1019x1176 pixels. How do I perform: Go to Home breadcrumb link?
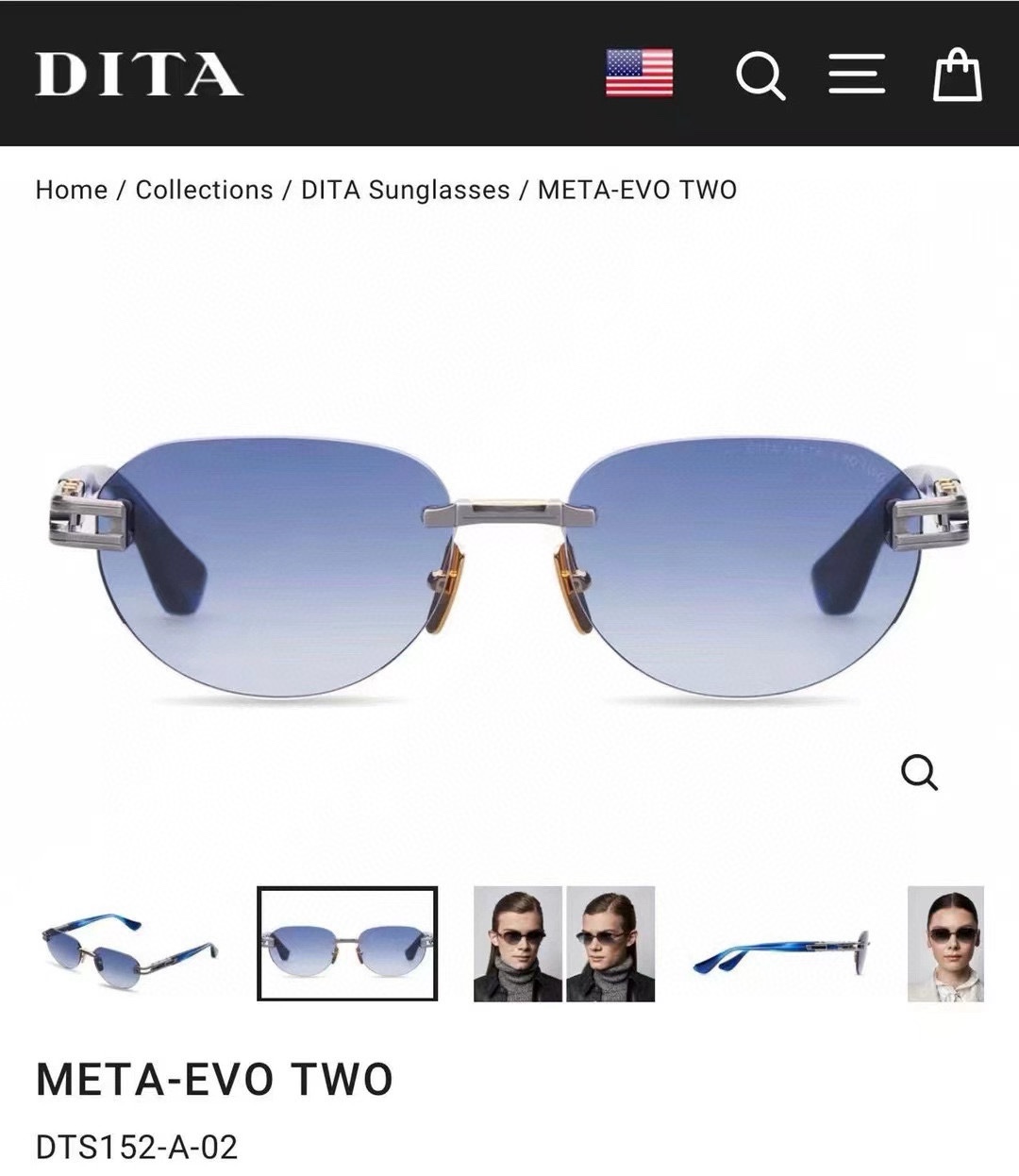coord(71,190)
